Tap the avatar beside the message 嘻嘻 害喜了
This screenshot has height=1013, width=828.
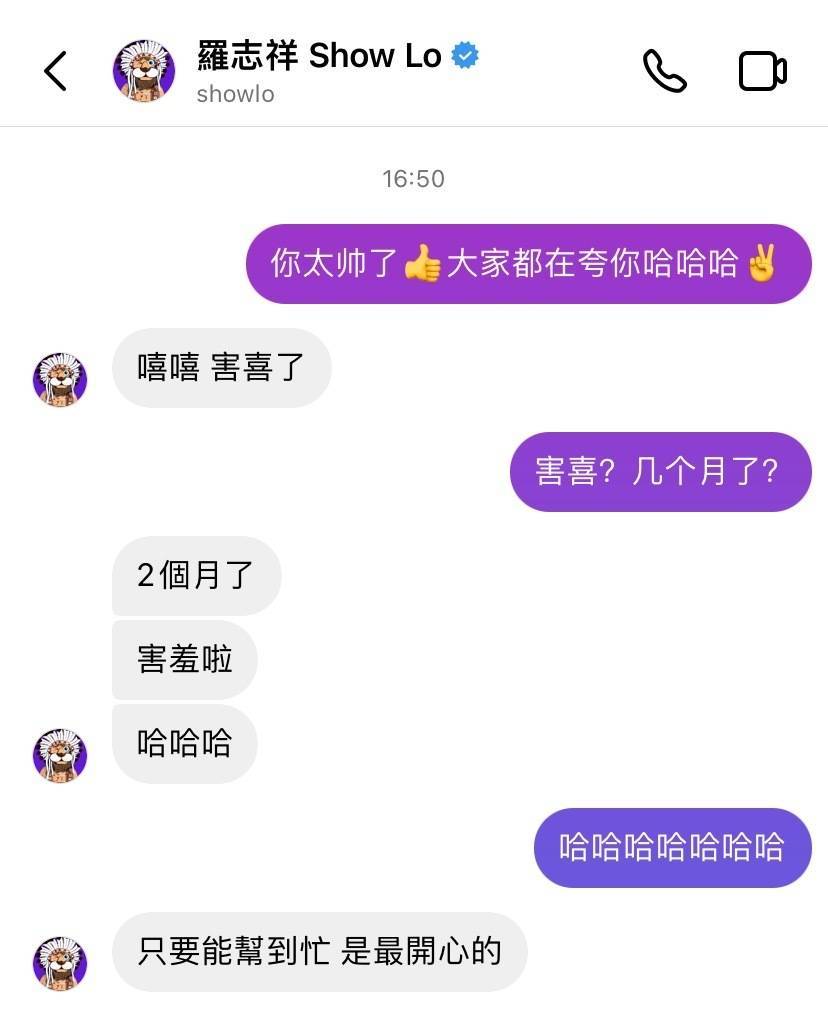tap(60, 379)
